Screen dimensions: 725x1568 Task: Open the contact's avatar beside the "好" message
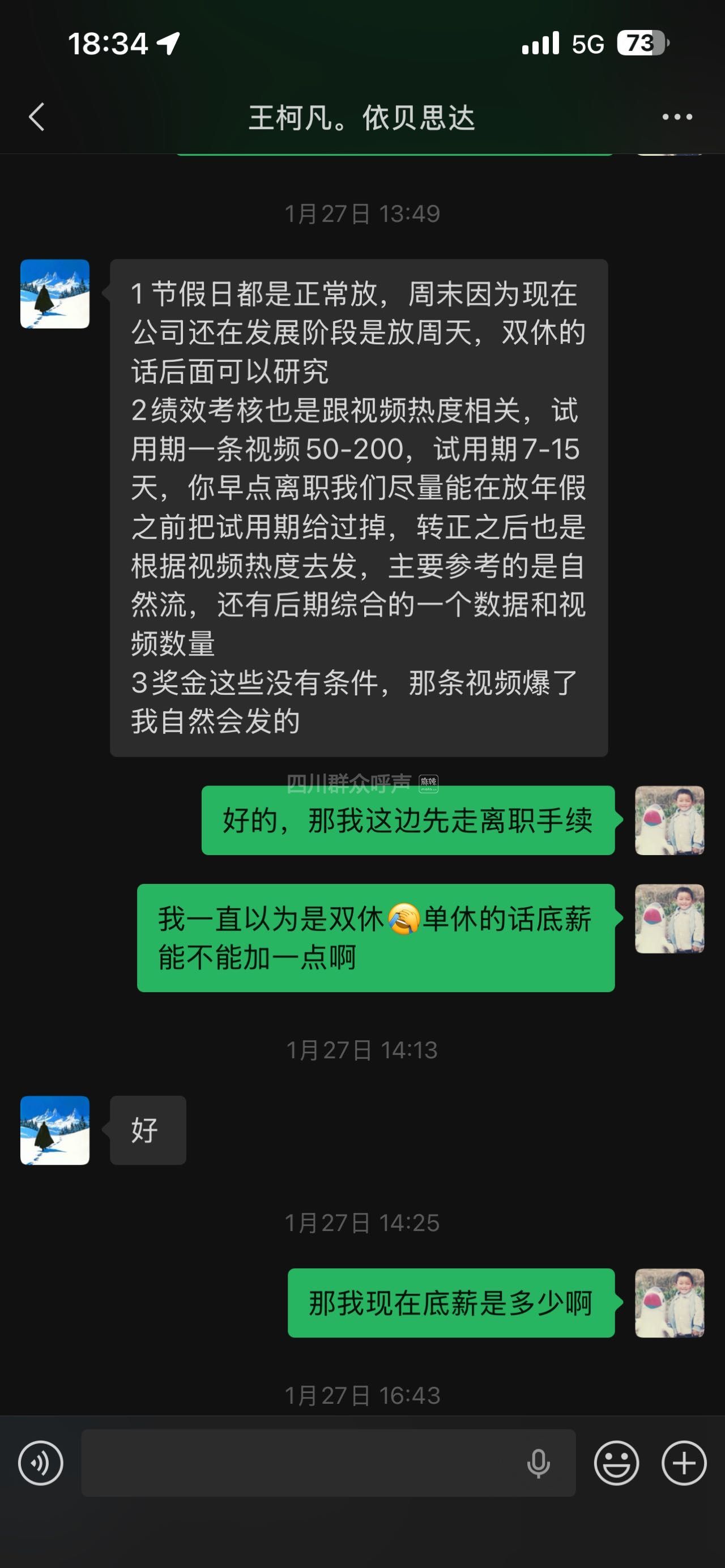tap(55, 1130)
